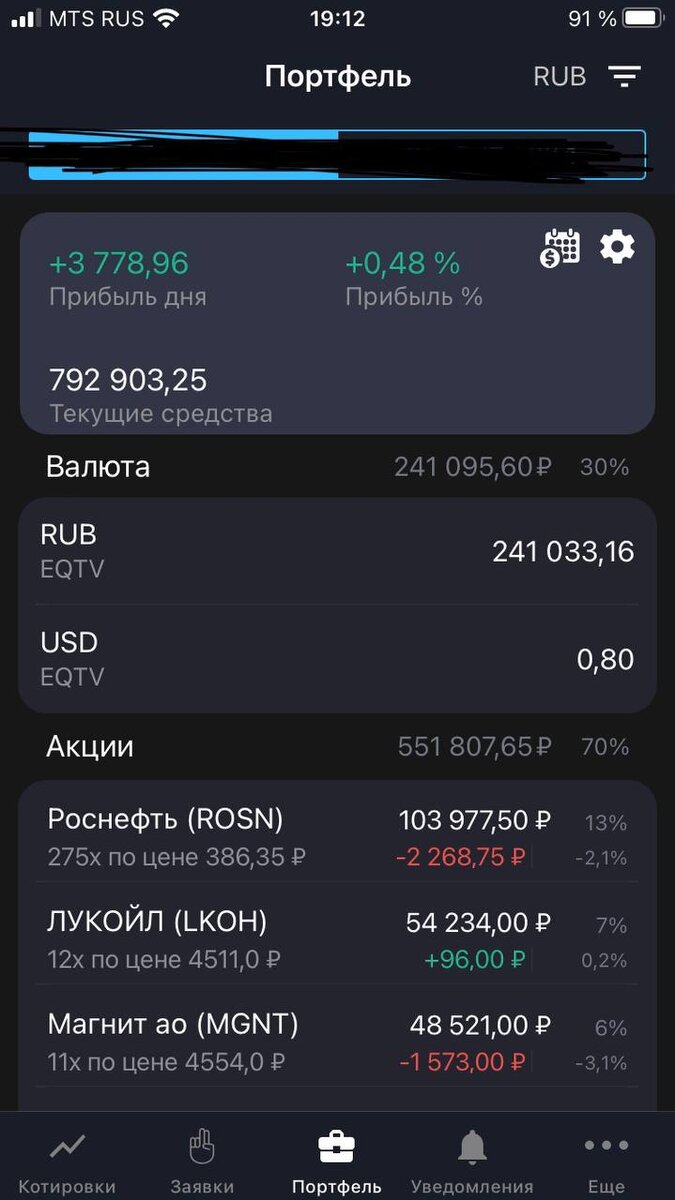This screenshot has height=1200, width=675.
Task: Open ЛУКОЙЛ (LKOH) position
Action: (x=337, y=940)
